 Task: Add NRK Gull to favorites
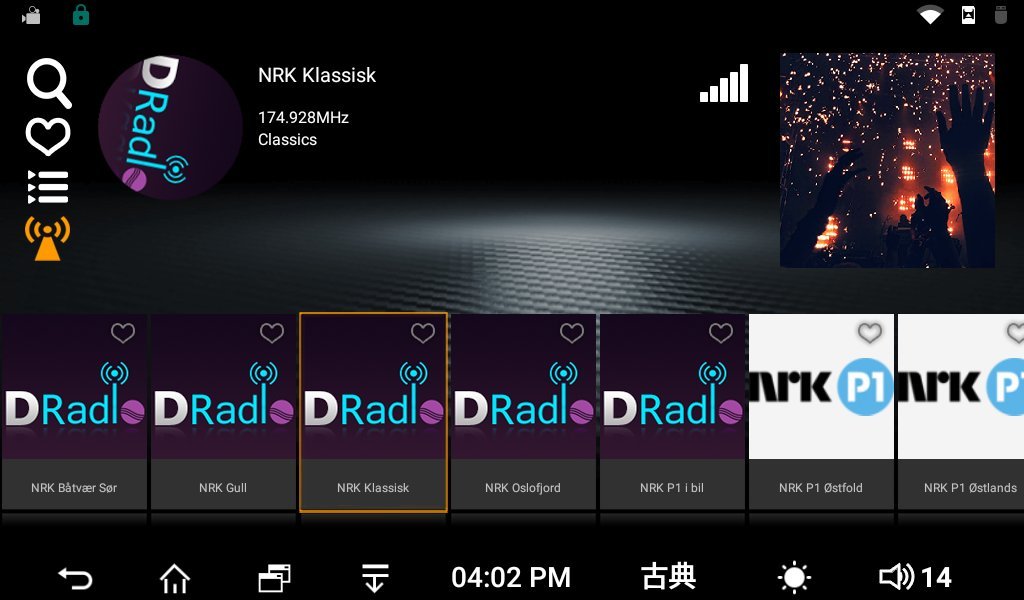pyautogui.click(x=272, y=333)
